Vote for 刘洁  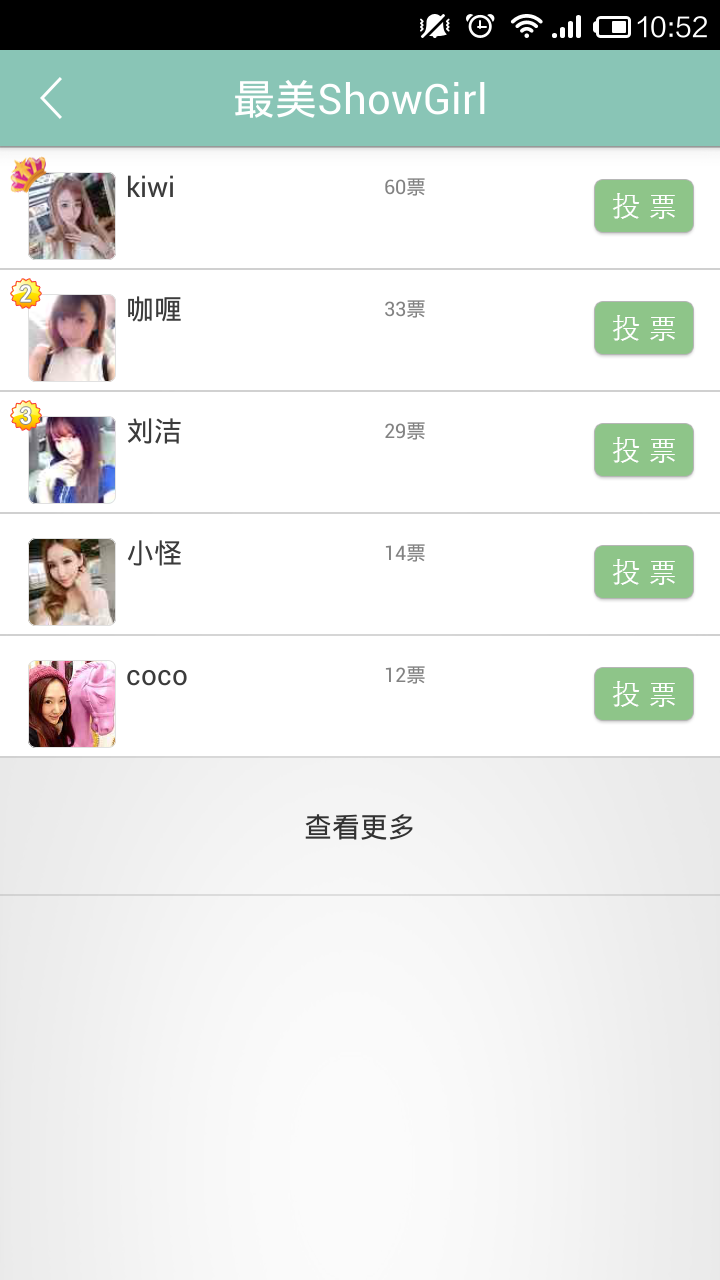coord(643,450)
